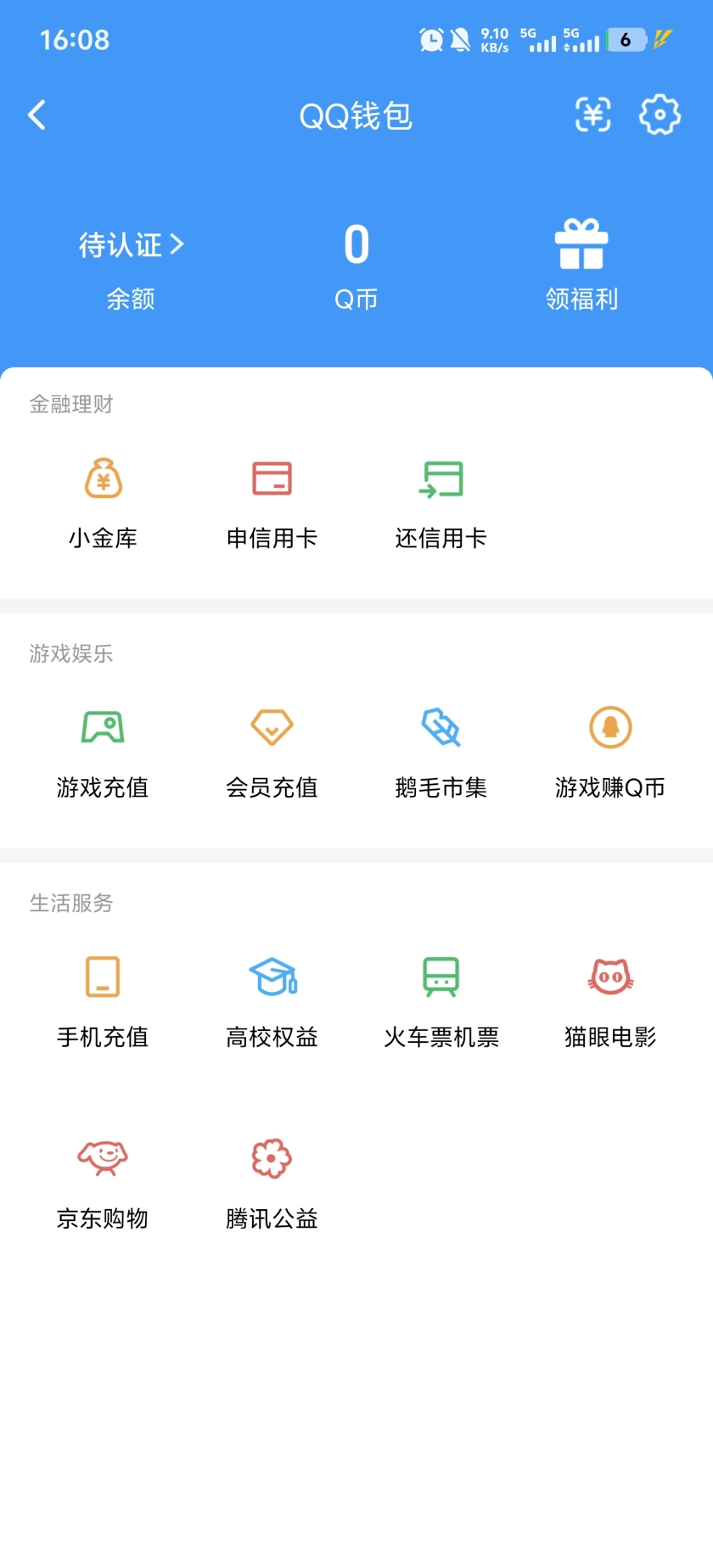Go back with the left arrow
This screenshot has height=1568, width=713.
point(37,115)
